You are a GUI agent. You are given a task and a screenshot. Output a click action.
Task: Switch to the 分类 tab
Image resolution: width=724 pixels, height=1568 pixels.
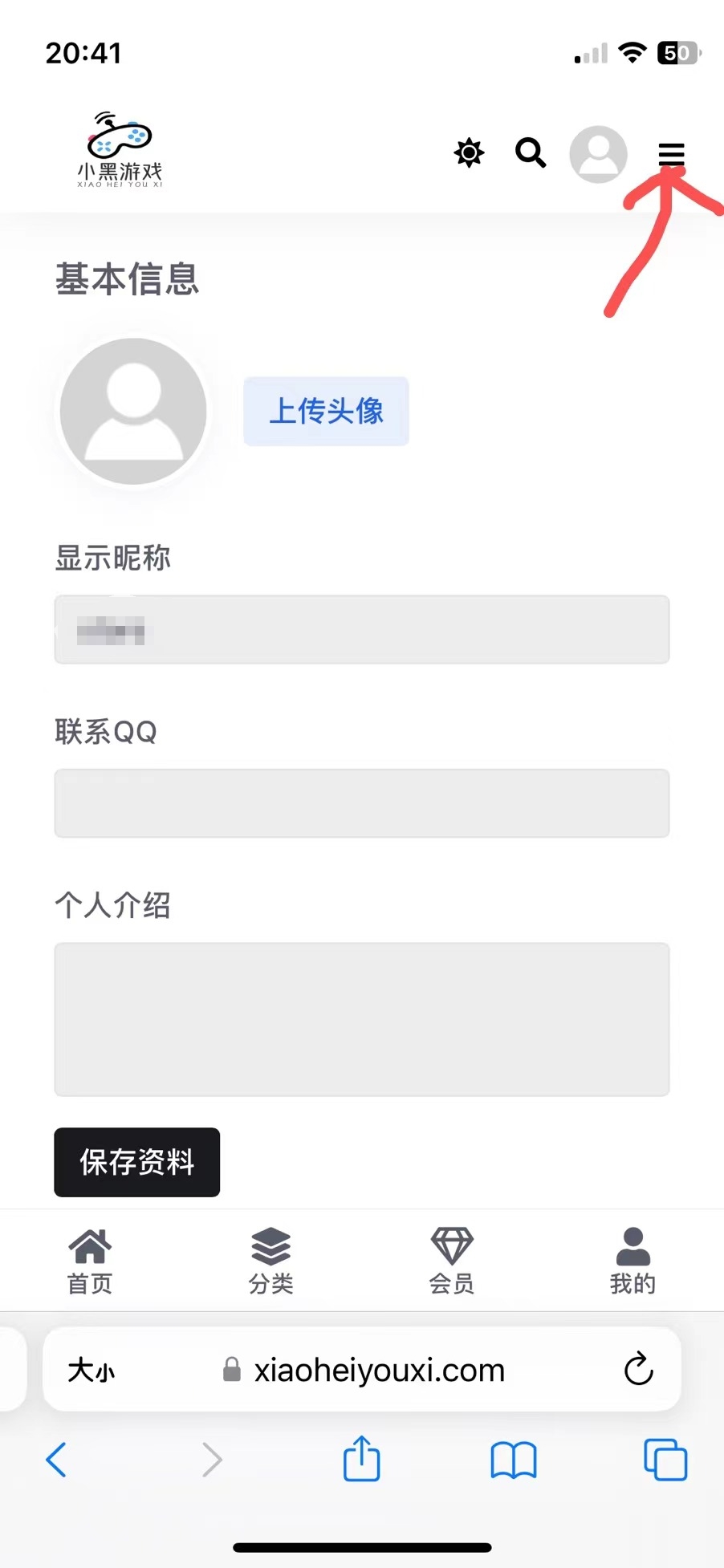pos(270,1261)
